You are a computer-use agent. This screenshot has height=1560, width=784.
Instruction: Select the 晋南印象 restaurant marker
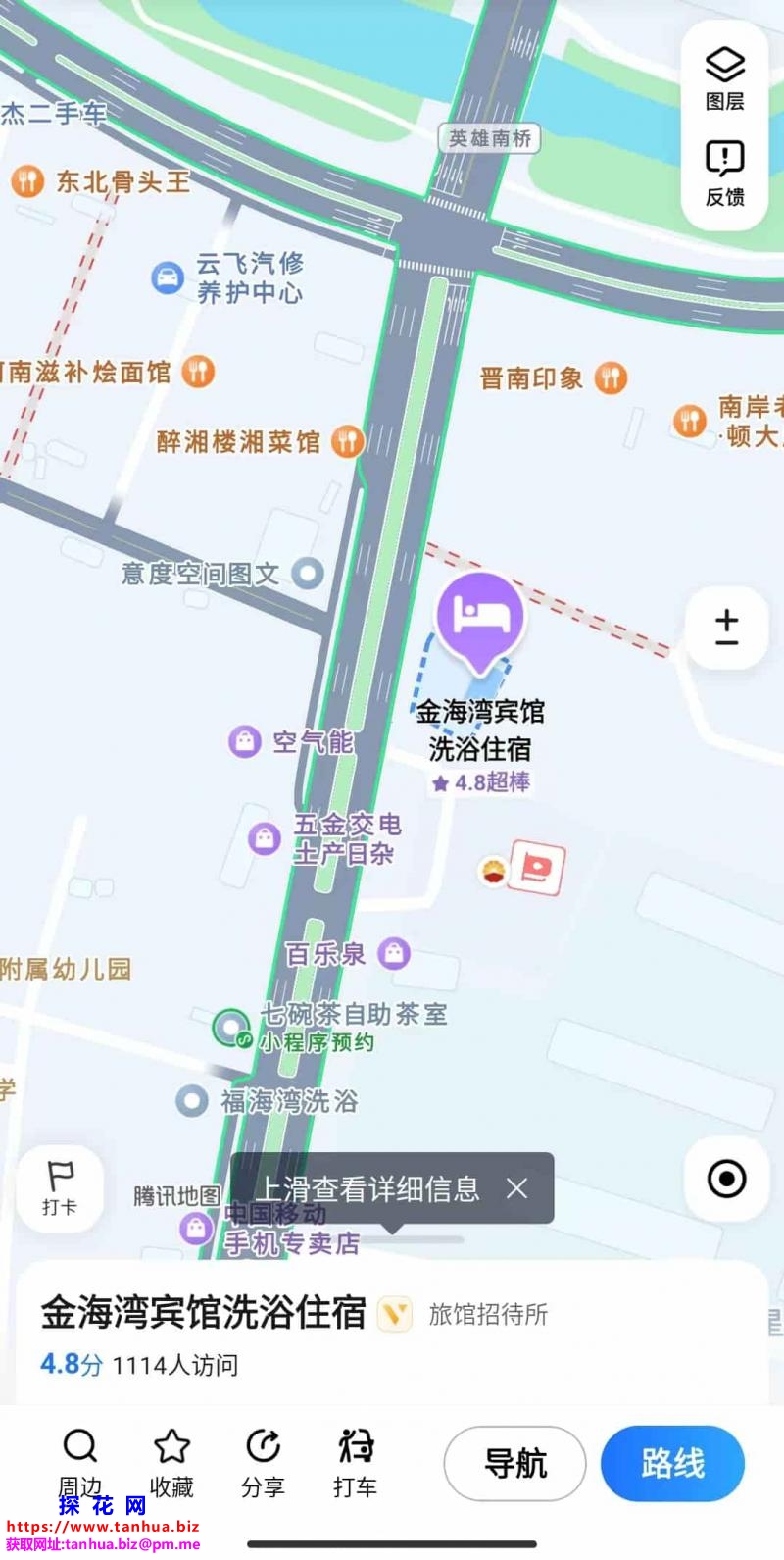[611, 377]
